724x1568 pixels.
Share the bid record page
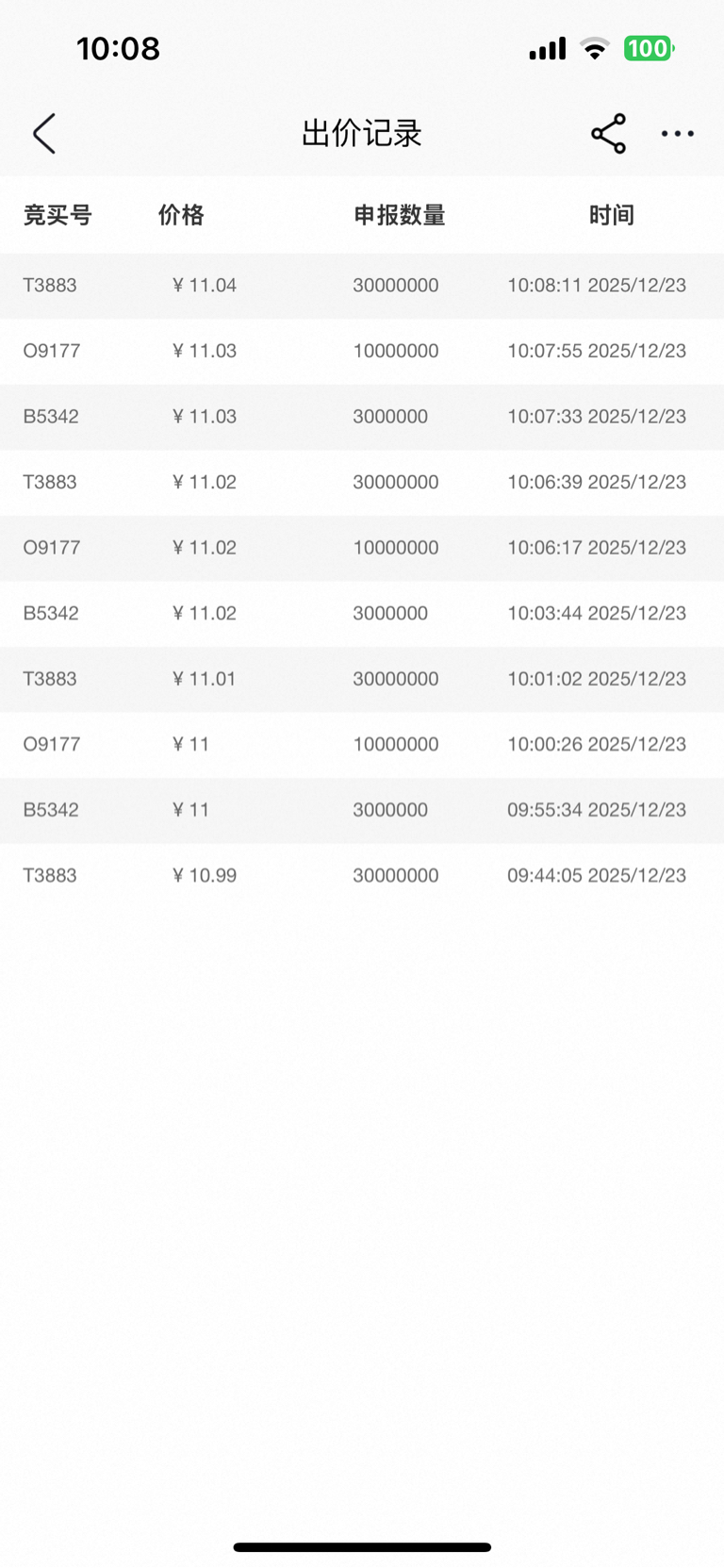coord(609,134)
